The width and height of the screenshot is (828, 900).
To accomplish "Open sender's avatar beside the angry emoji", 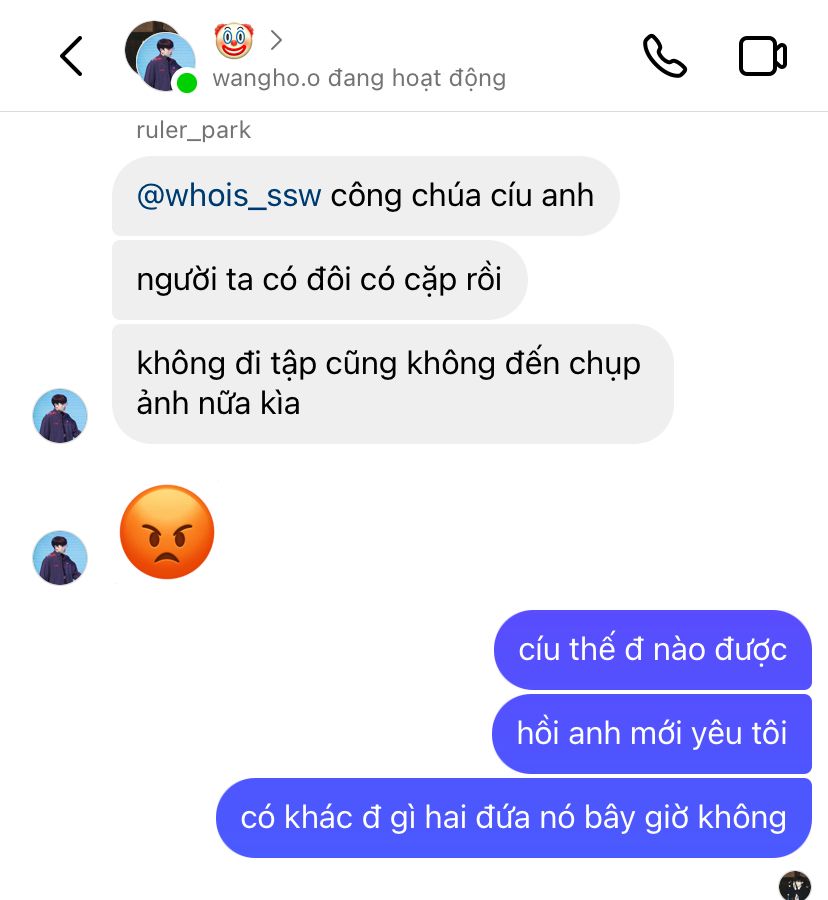I will [x=60, y=558].
